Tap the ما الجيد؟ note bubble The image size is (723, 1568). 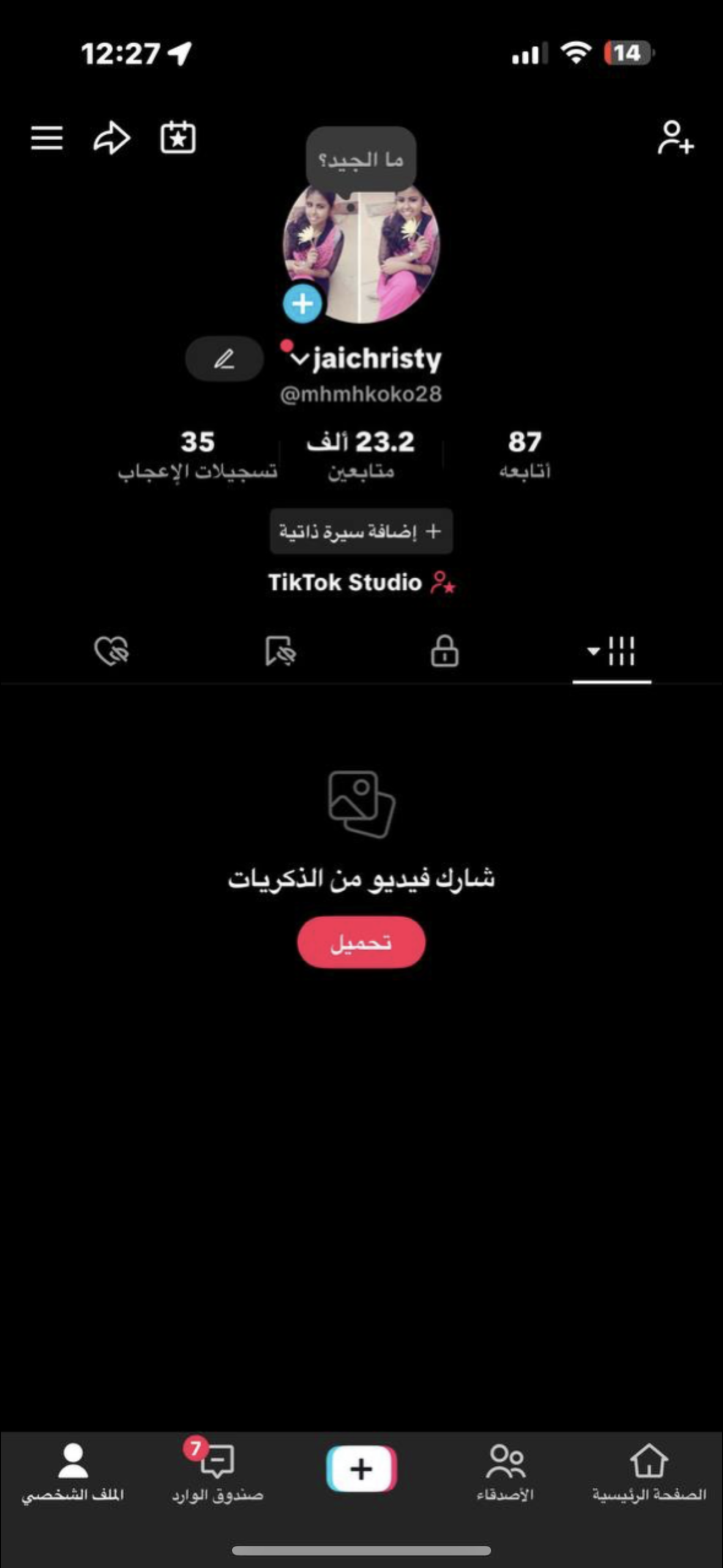[x=361, y=160]
